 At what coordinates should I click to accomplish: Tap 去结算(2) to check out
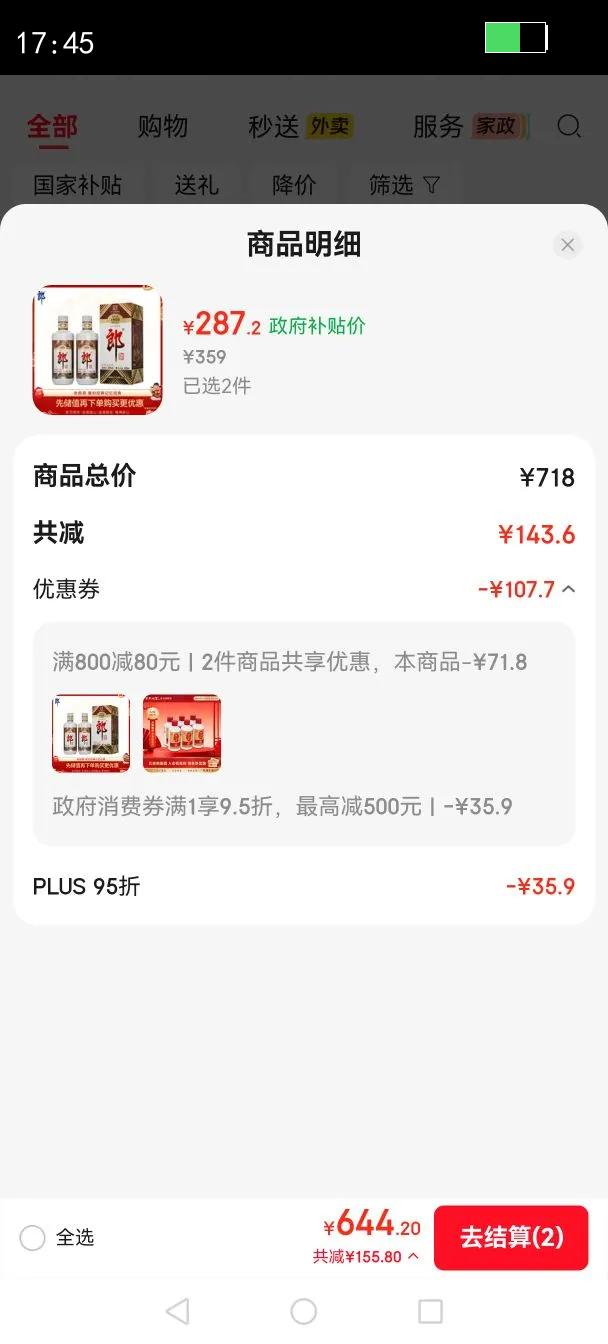pyautogui.click(x=511, y=1238)
